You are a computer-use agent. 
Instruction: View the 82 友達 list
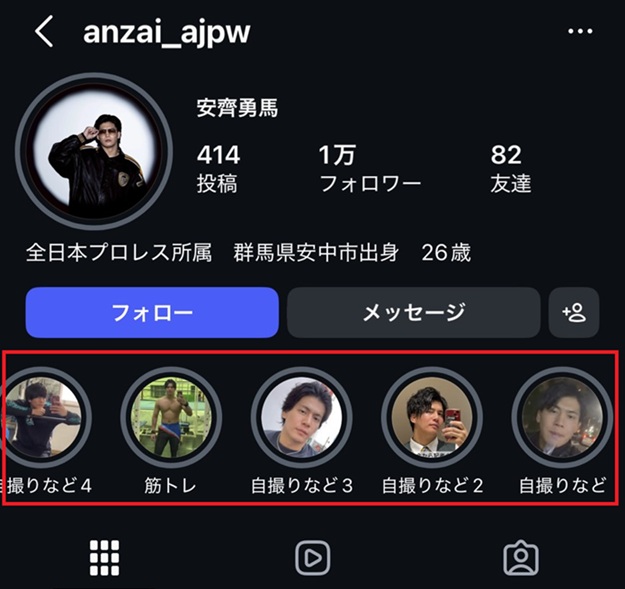(x=510, y=168)
